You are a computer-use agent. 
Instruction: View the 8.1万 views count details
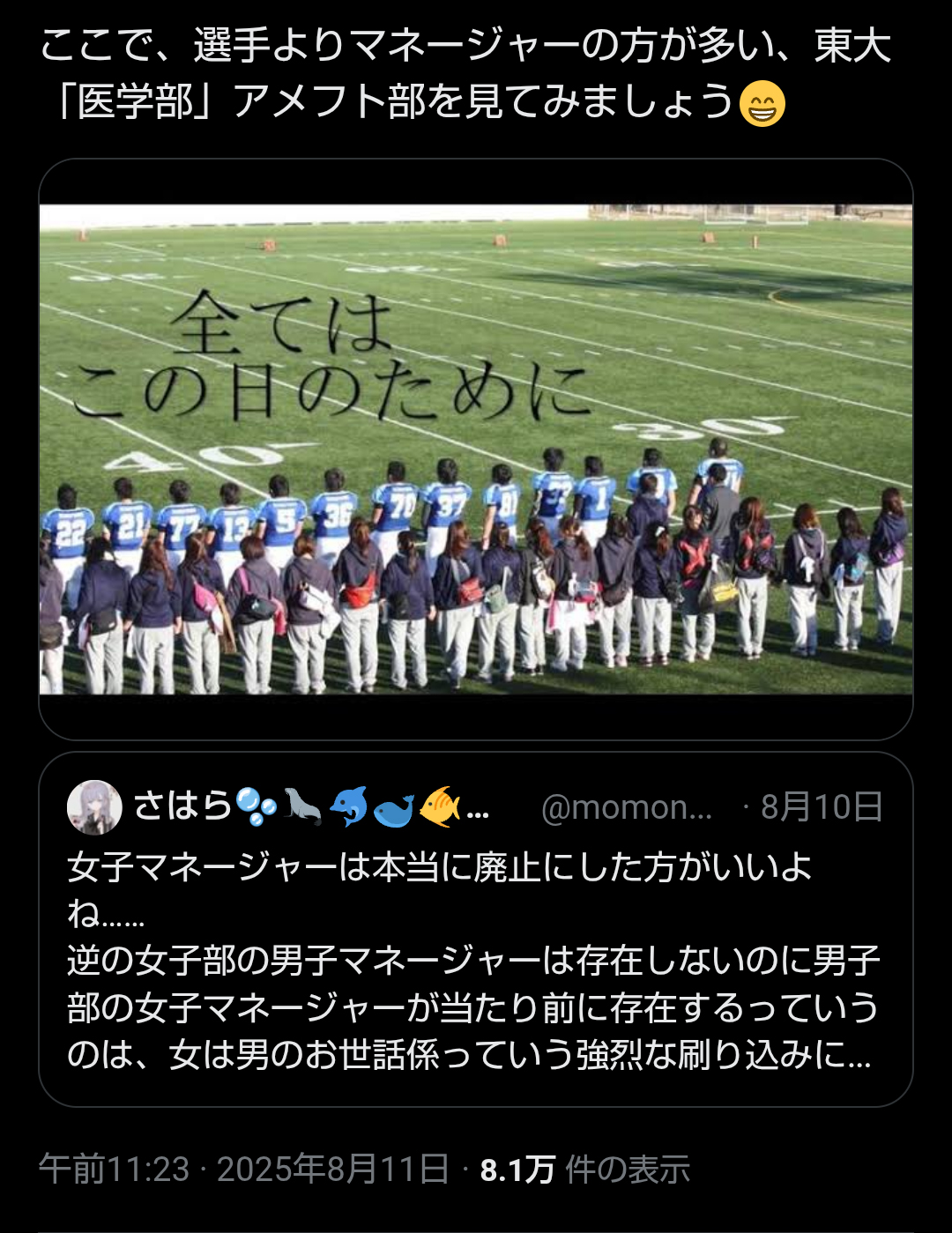click(x=584, y=1170)
